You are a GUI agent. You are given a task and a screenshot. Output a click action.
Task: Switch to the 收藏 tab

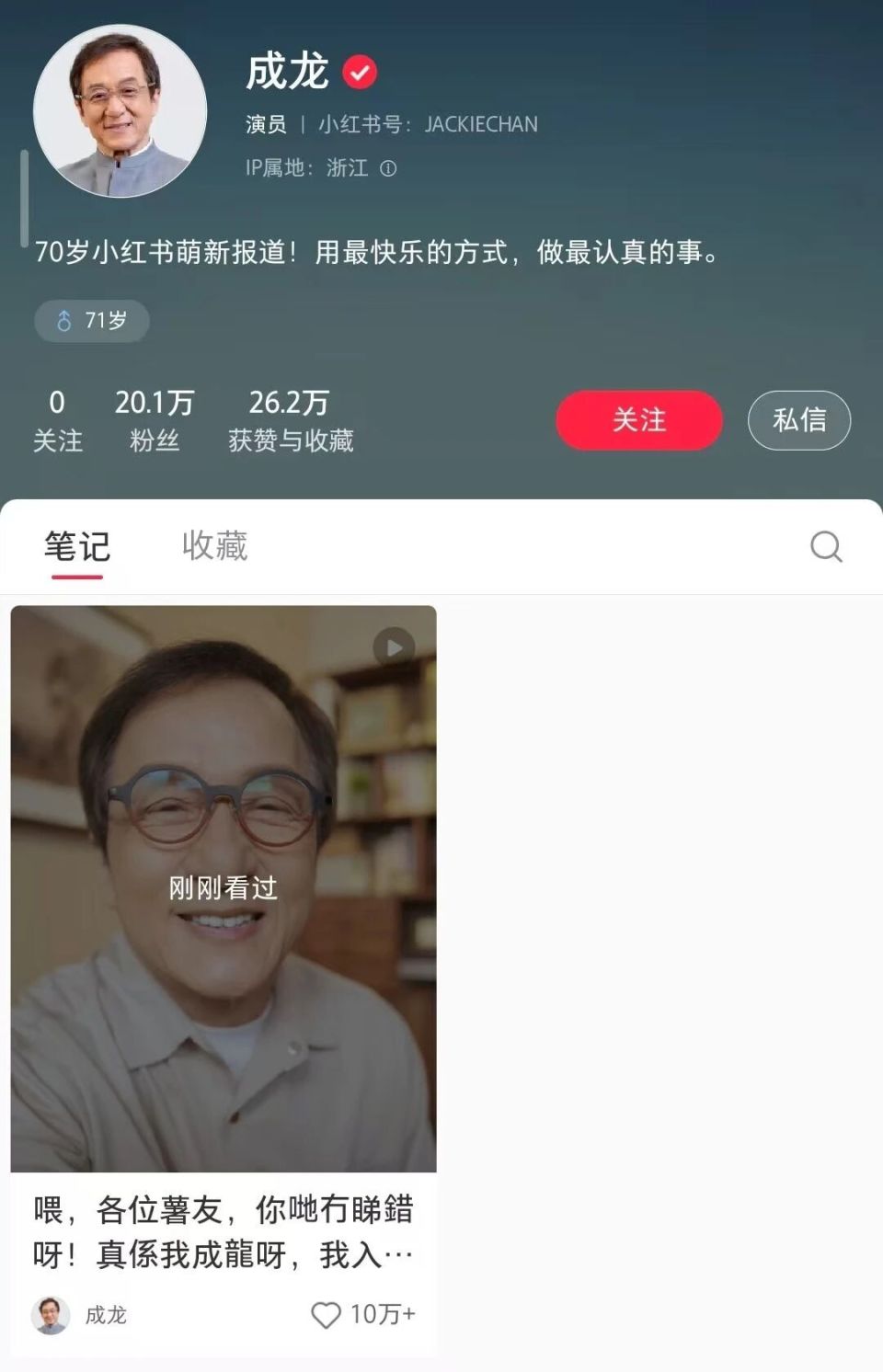(216, 547)
